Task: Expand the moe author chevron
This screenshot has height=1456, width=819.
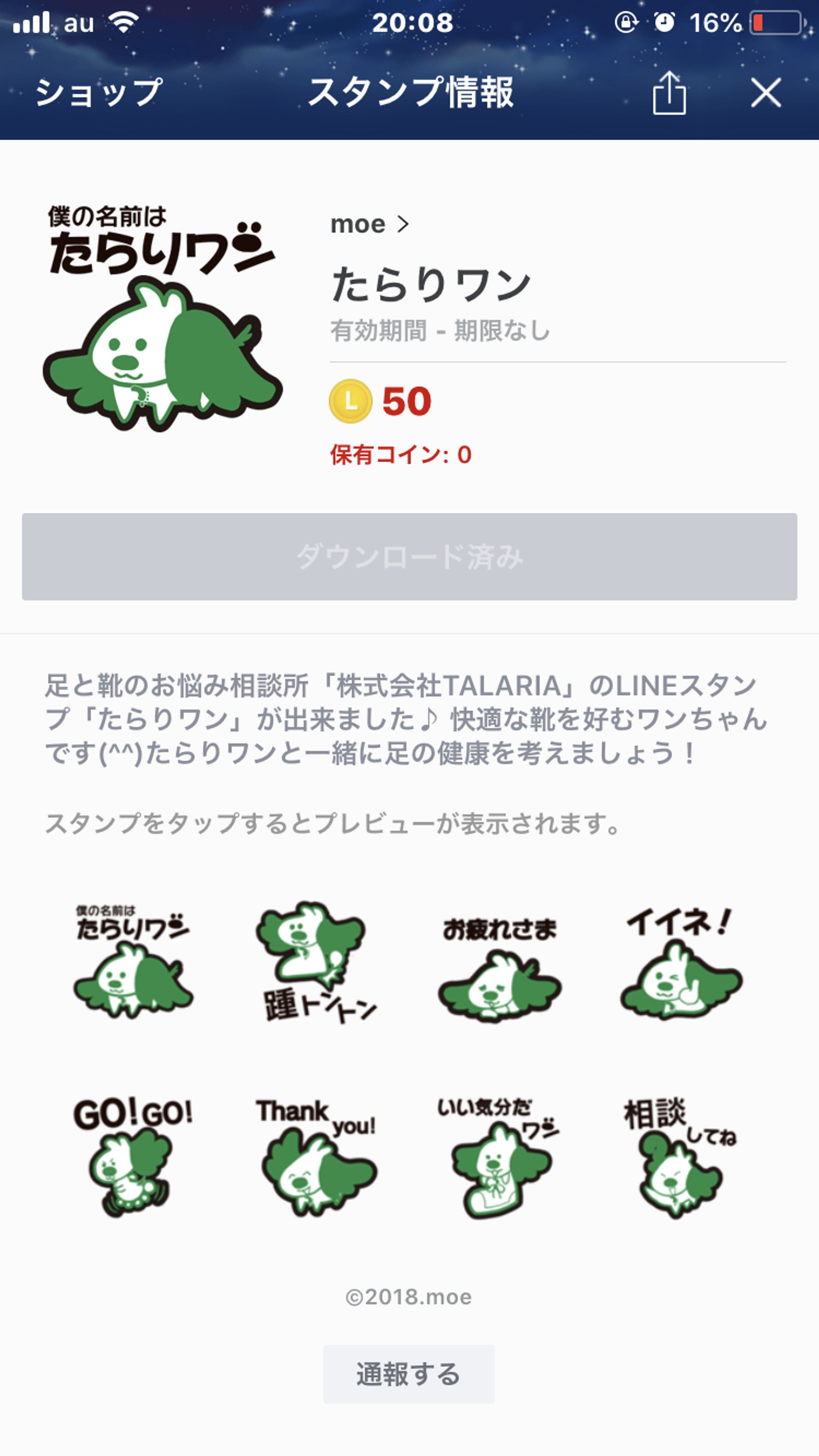Action: (403, 224)
